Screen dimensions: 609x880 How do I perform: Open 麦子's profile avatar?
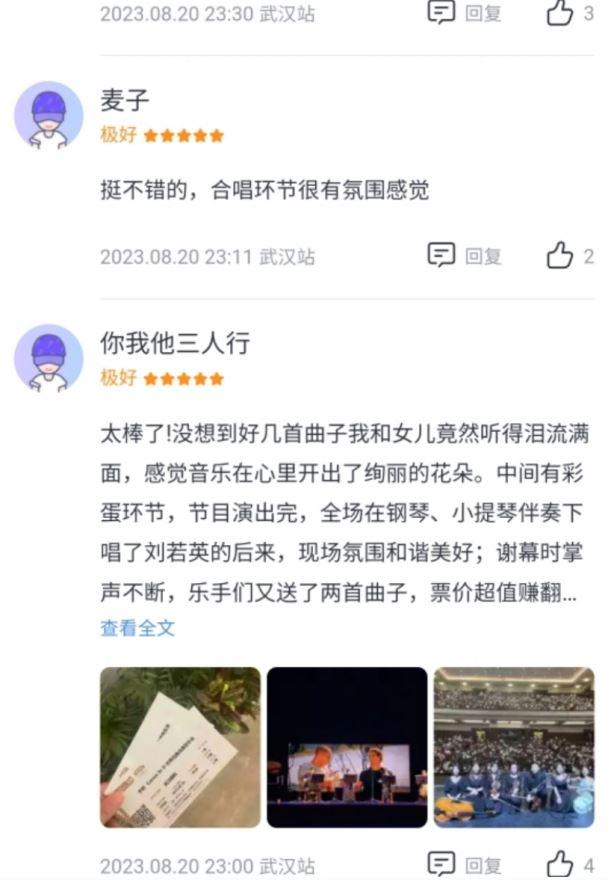tap(48, 116)
